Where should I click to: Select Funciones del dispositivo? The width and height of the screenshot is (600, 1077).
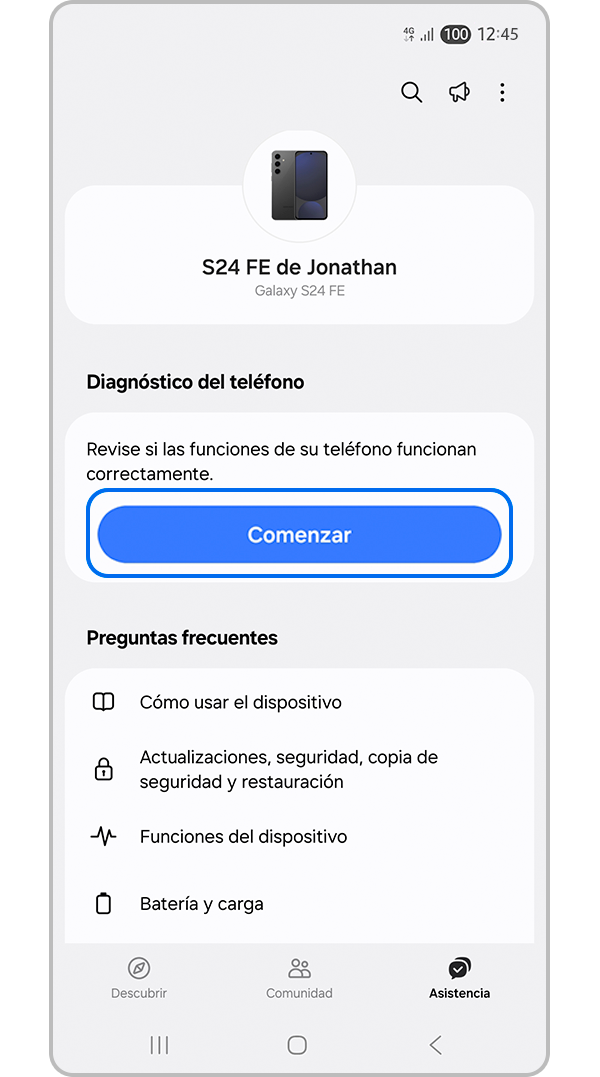[x=243, y=836]
